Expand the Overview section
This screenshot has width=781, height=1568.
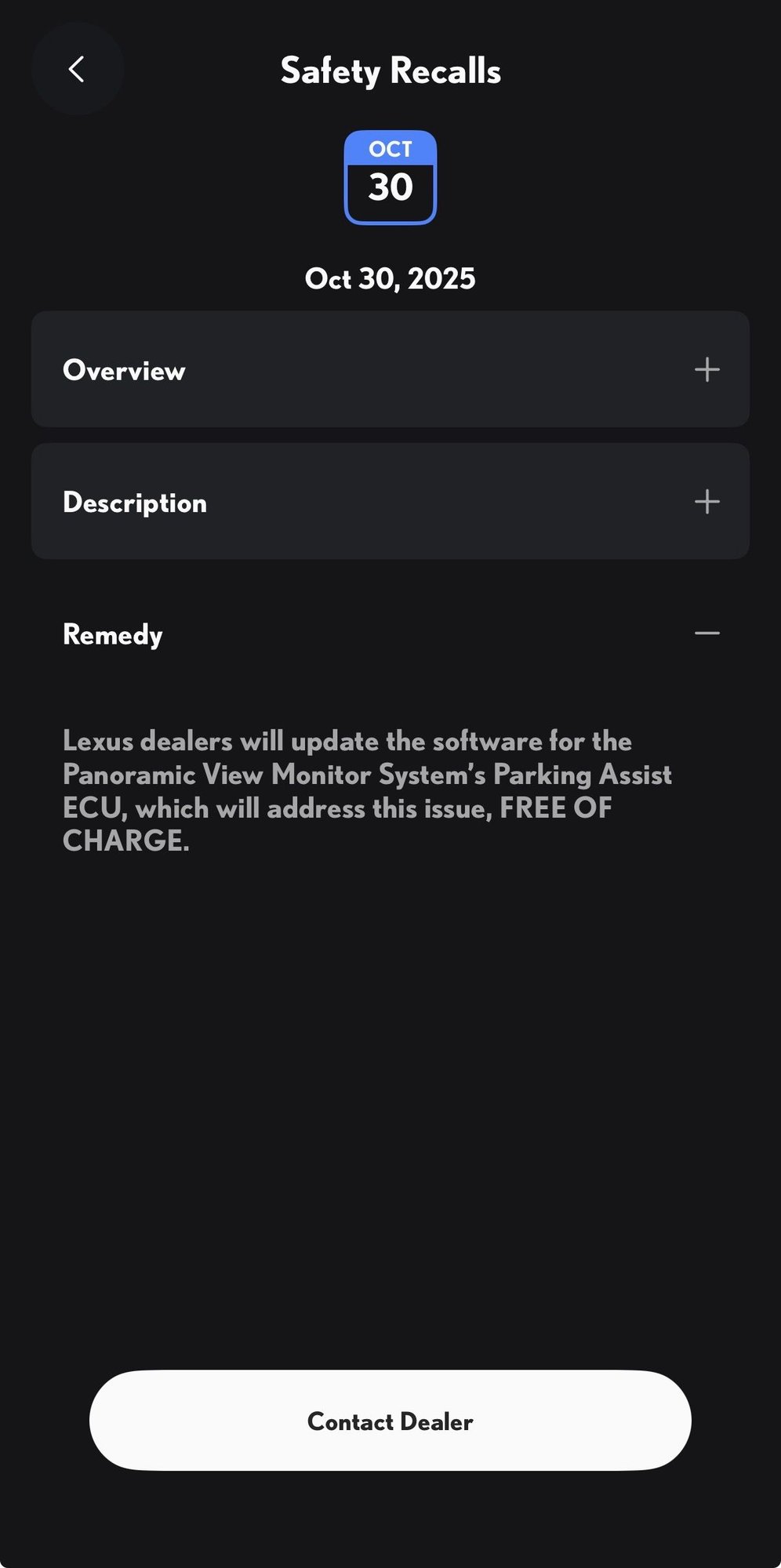[x=706, y=369]
